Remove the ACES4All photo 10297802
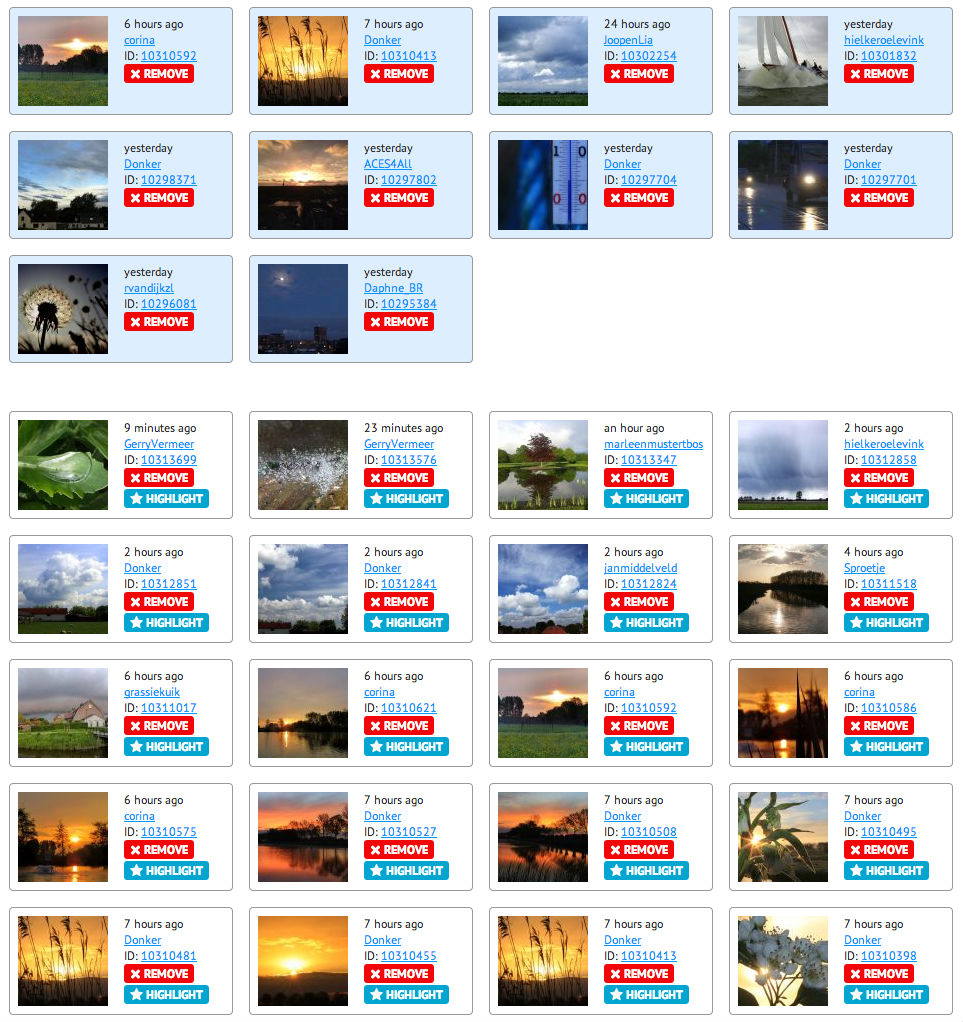This screenshot has height=1022, width=963. pos(399,198)
